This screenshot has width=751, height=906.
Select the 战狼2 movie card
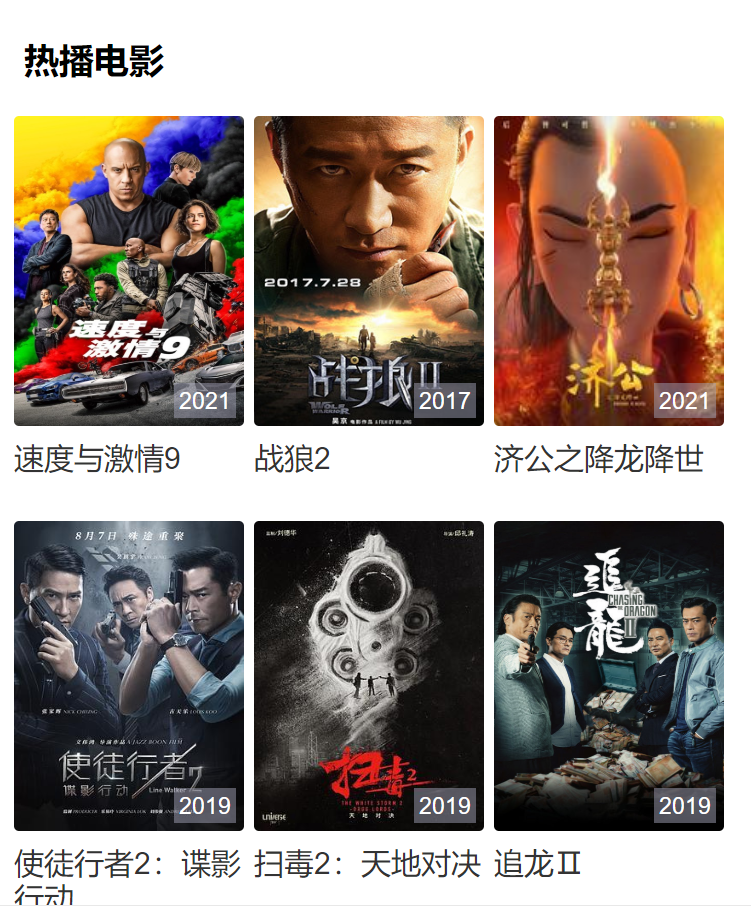369,271
